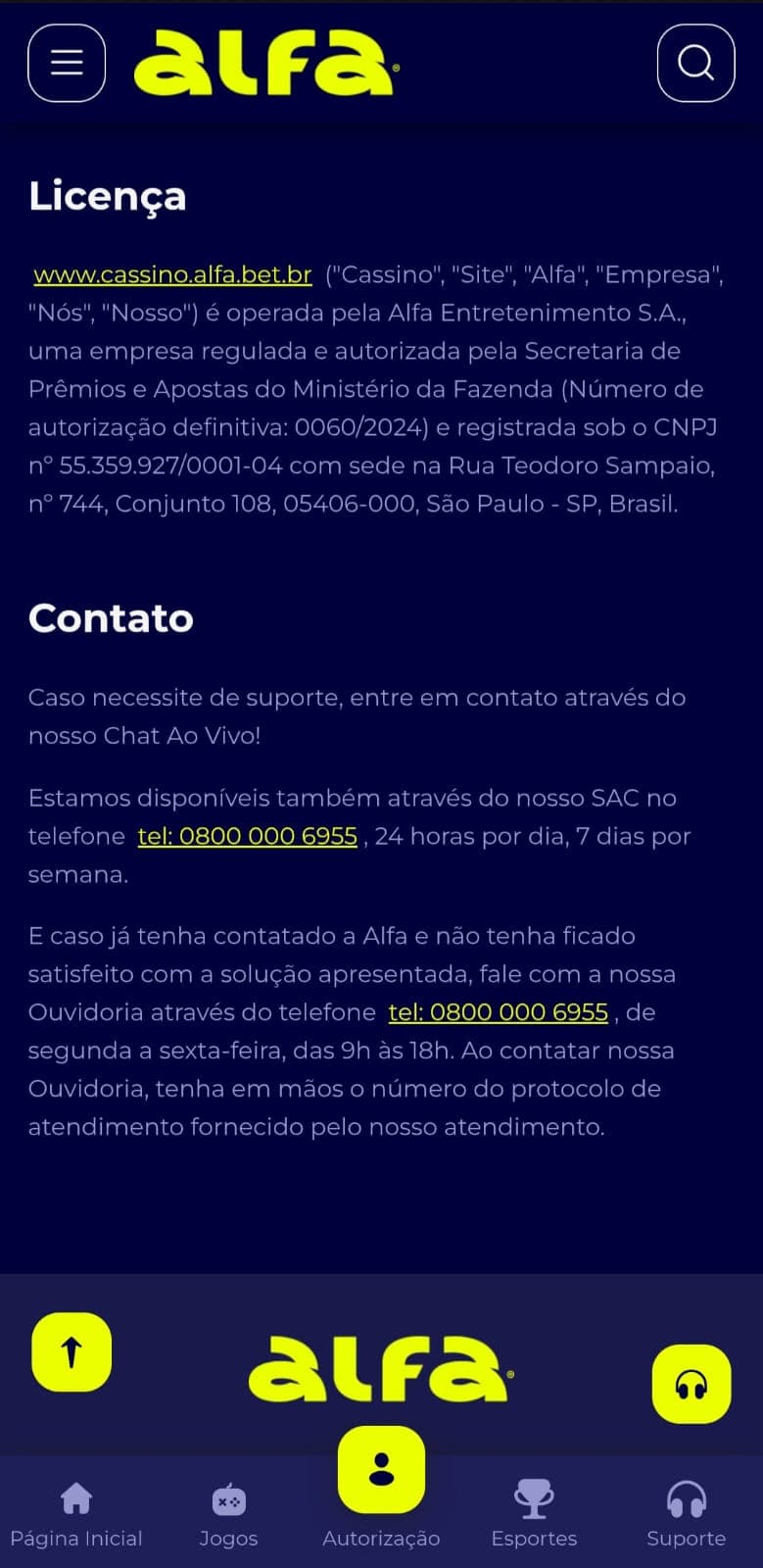Call the Ouvidoria phone number link
Image resolution: width=763 pixels, height=1568 pixels.
click(498, 1012)
